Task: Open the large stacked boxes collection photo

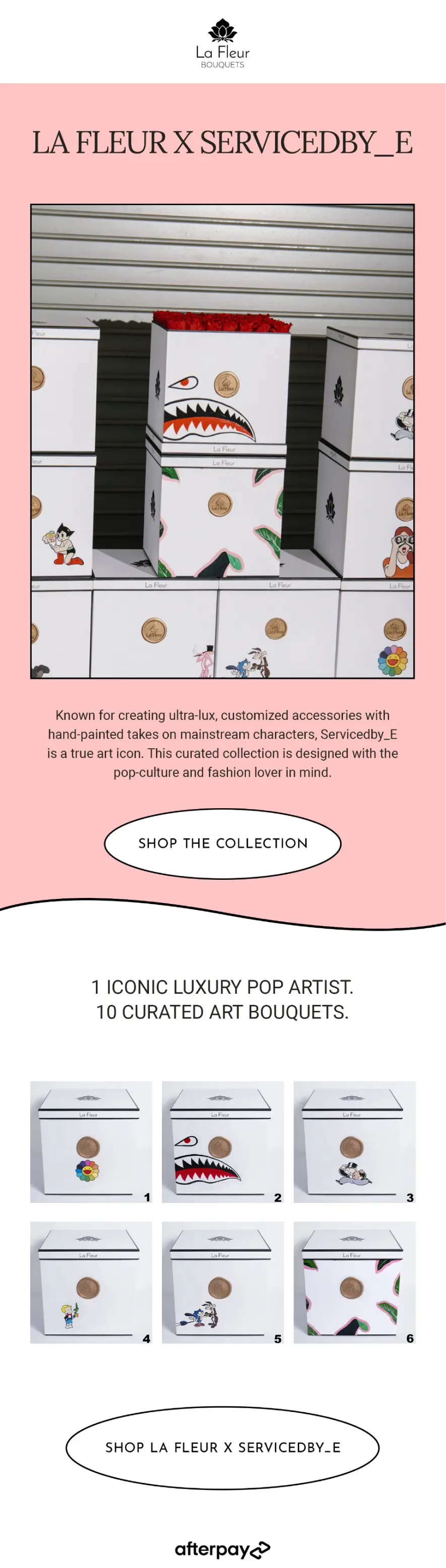Action: [222, 441]
